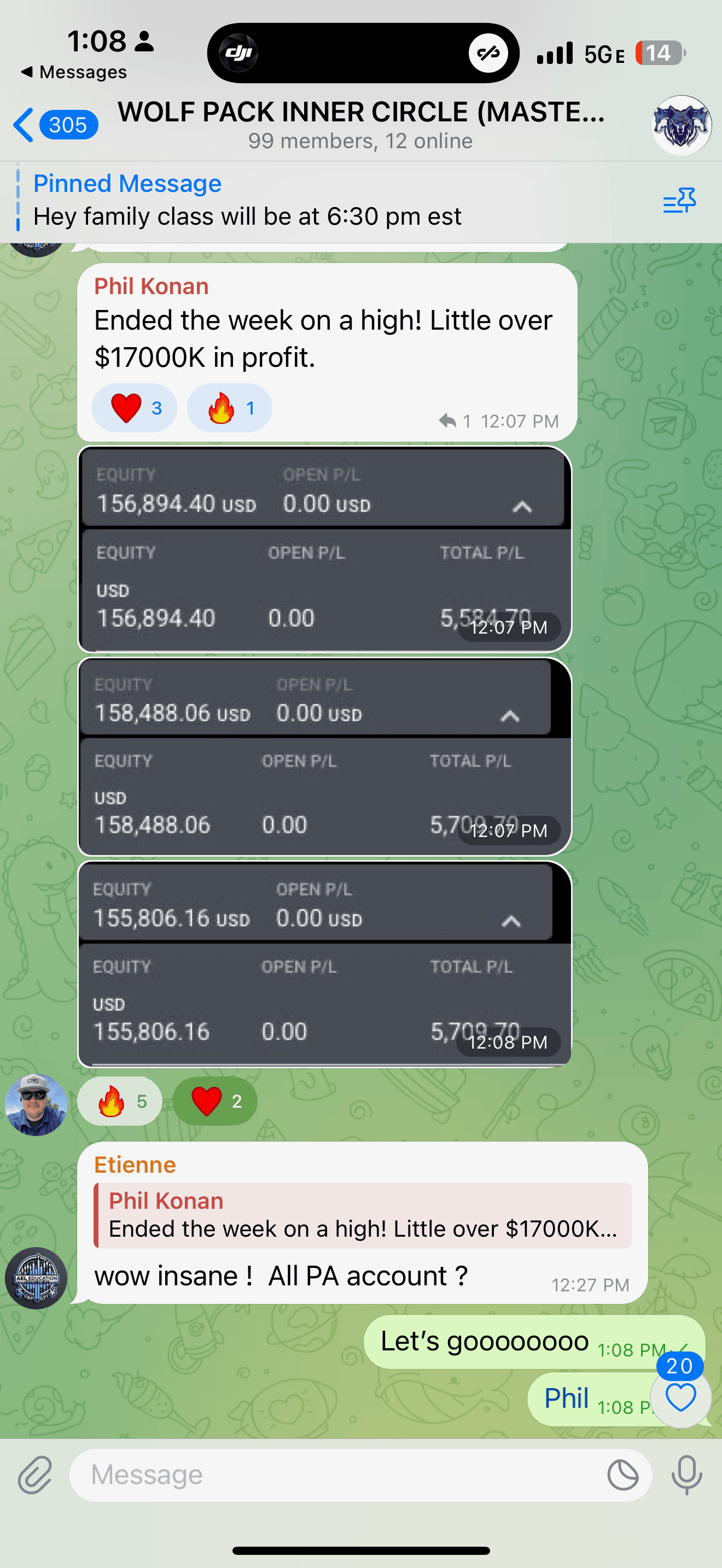Image resolution: width=722 pixels, height=1568 pixels.
Task: Add fire reaction to Phil's profit message
Action: 230,408
